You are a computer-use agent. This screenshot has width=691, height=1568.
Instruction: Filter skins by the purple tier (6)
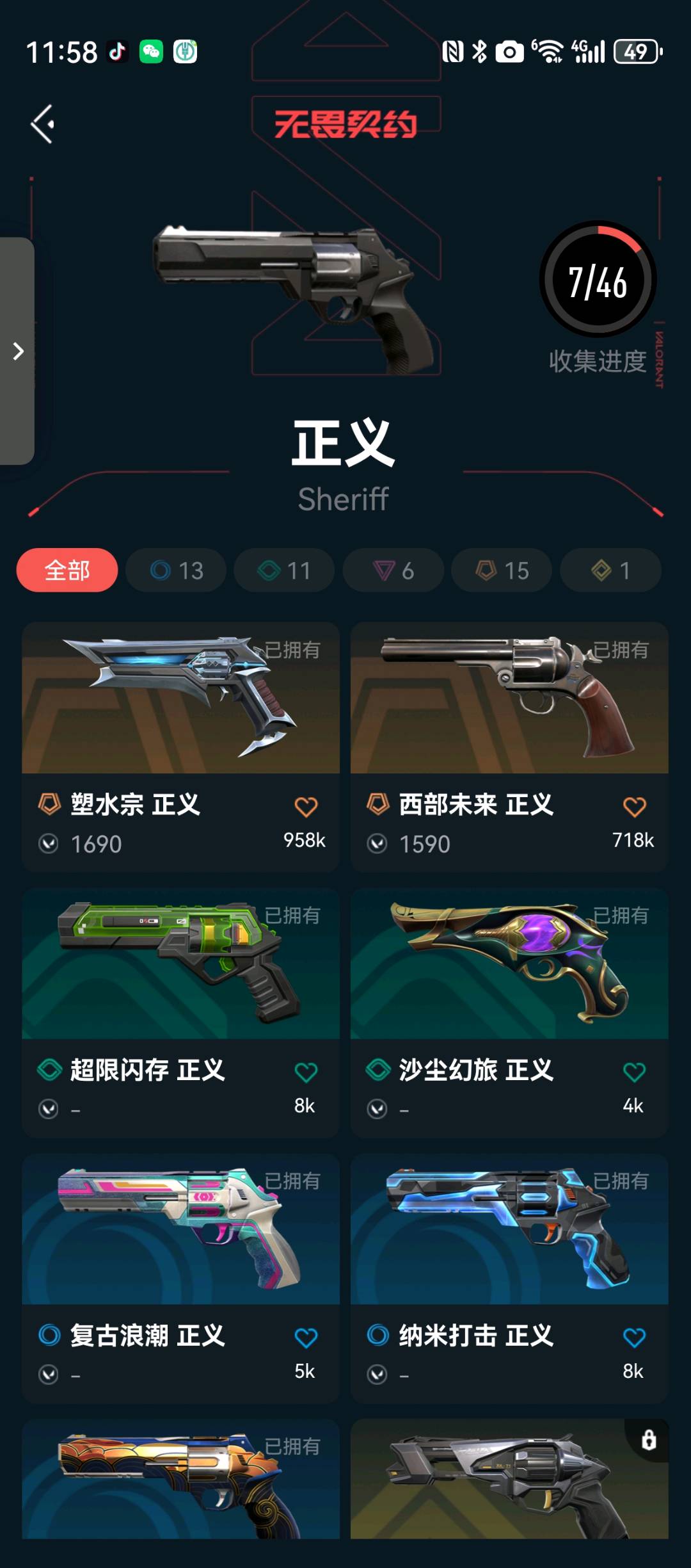[393, 570]
